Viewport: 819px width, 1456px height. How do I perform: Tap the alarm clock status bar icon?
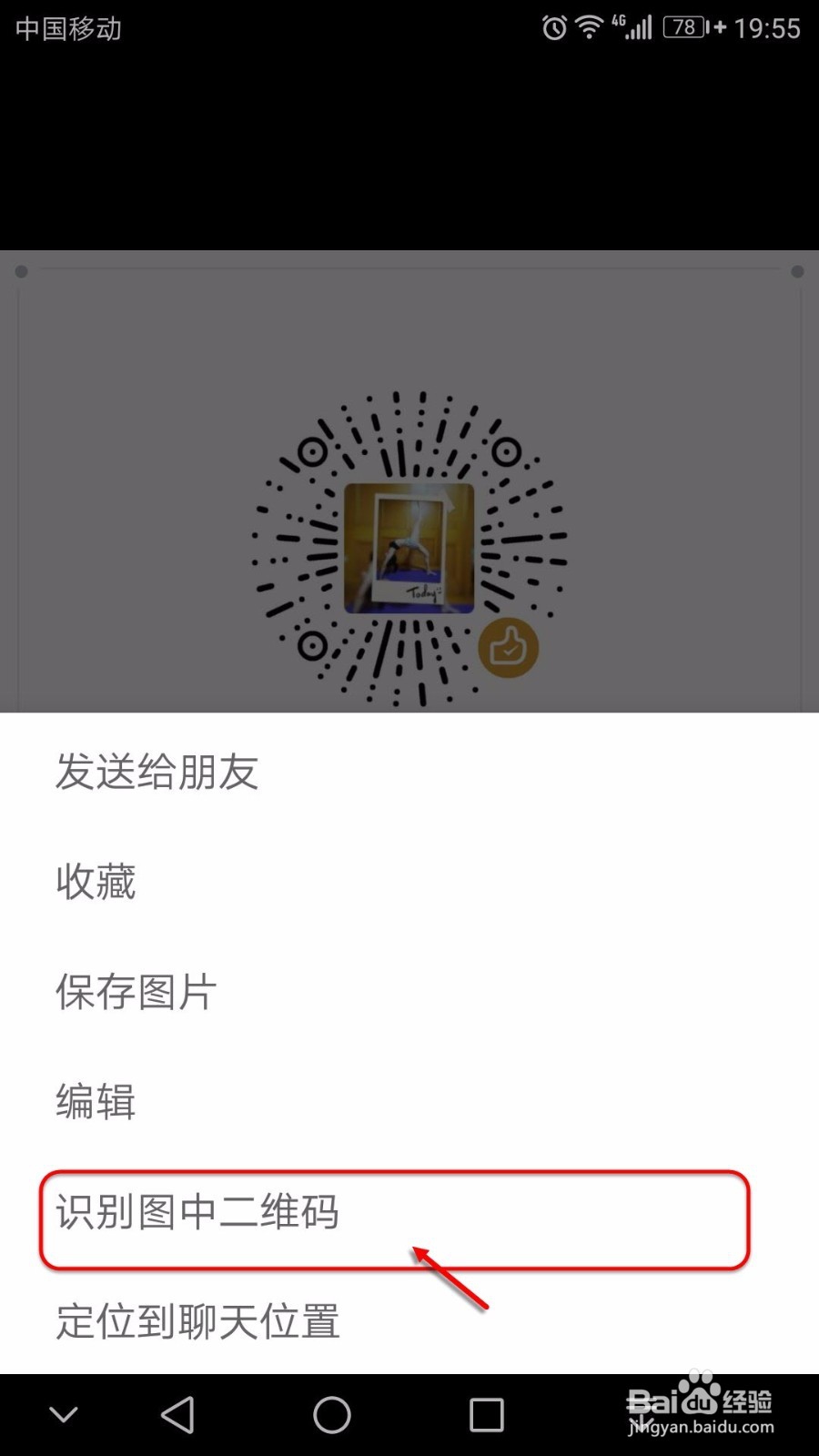point(554,27)
